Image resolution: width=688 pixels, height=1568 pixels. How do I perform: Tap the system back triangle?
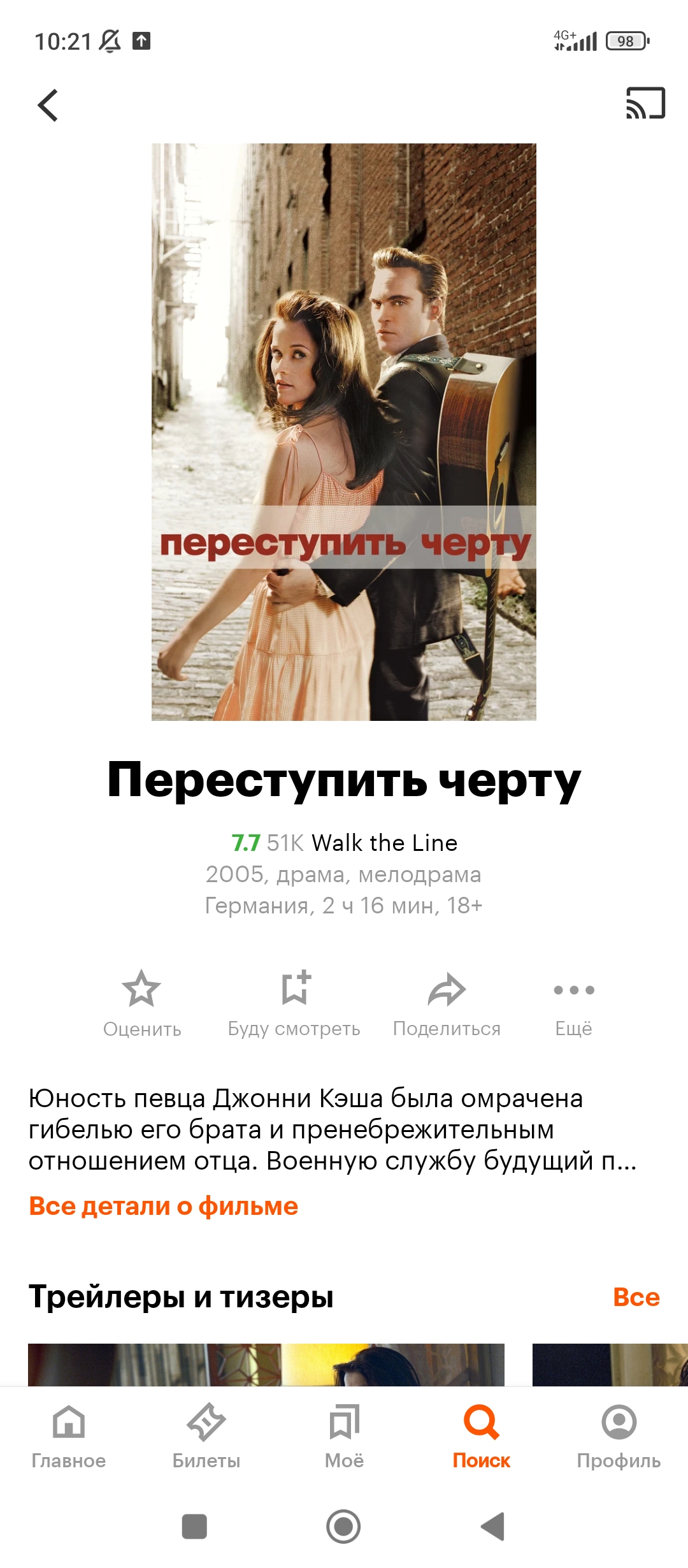point(492,1527)
